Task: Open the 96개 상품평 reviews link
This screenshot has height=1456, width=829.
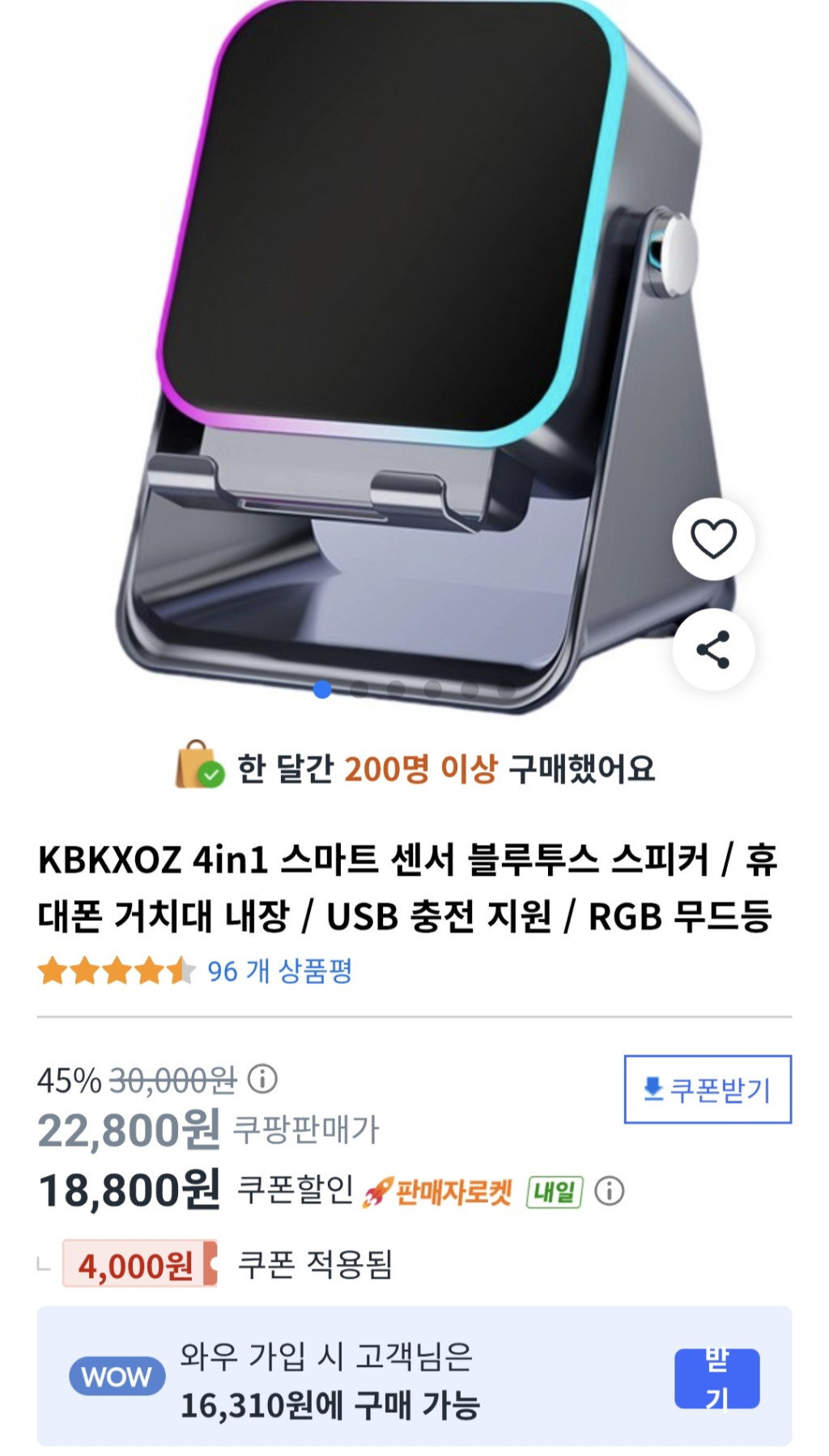Action: point(279,970)
